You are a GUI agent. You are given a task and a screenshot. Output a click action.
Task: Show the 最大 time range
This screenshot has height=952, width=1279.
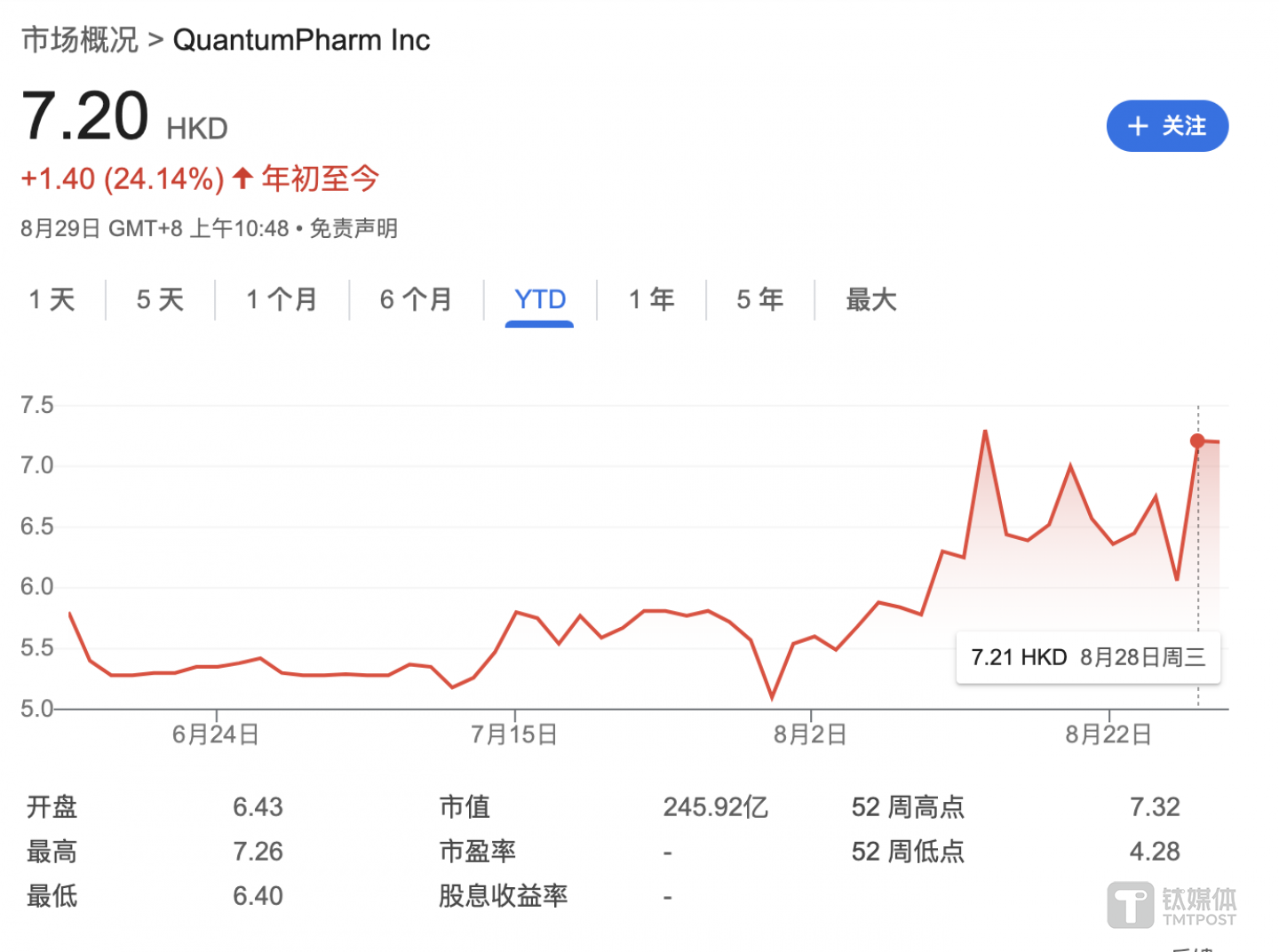pyautogui.click(x=870, y=299)
